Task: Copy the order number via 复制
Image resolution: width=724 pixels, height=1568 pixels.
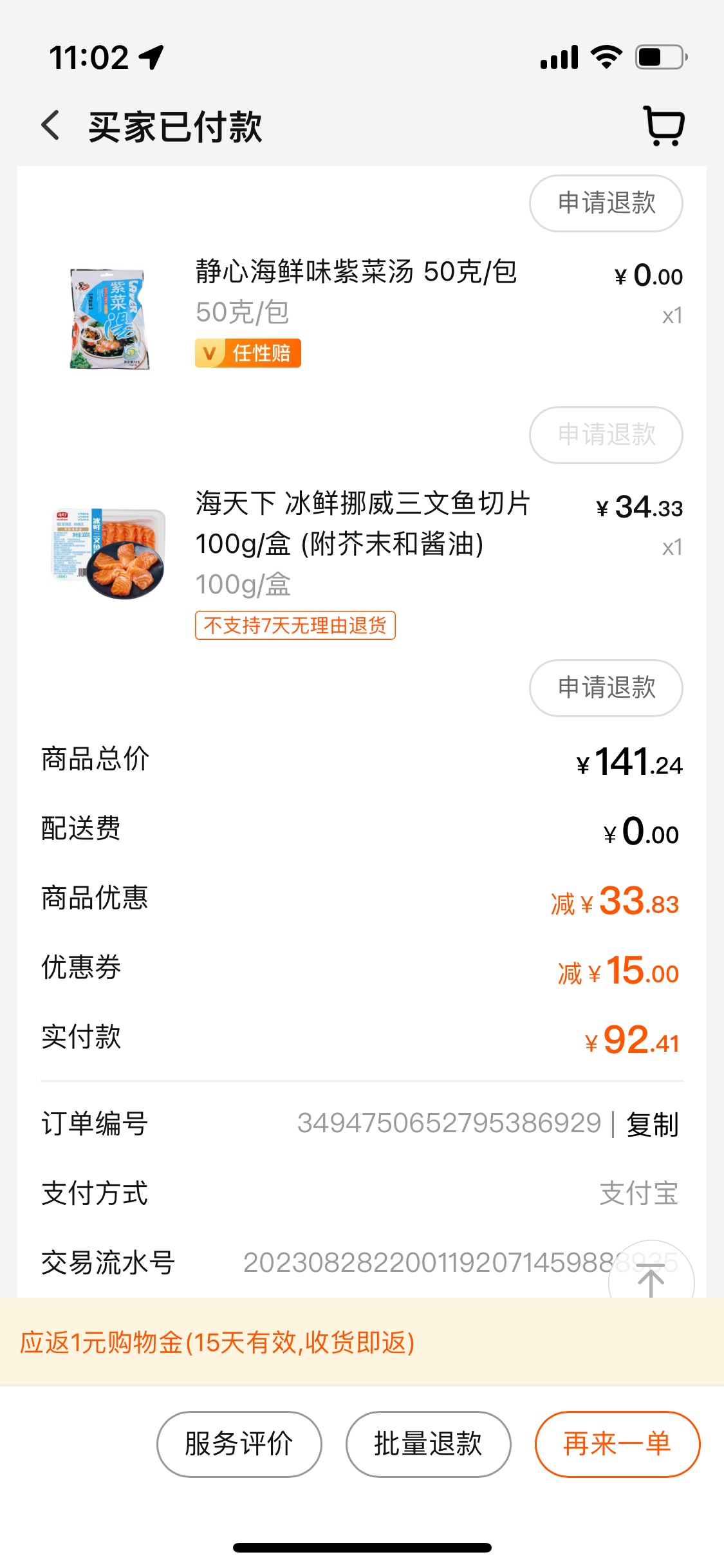Action: pyautogui.click(x=652, y=1125)
